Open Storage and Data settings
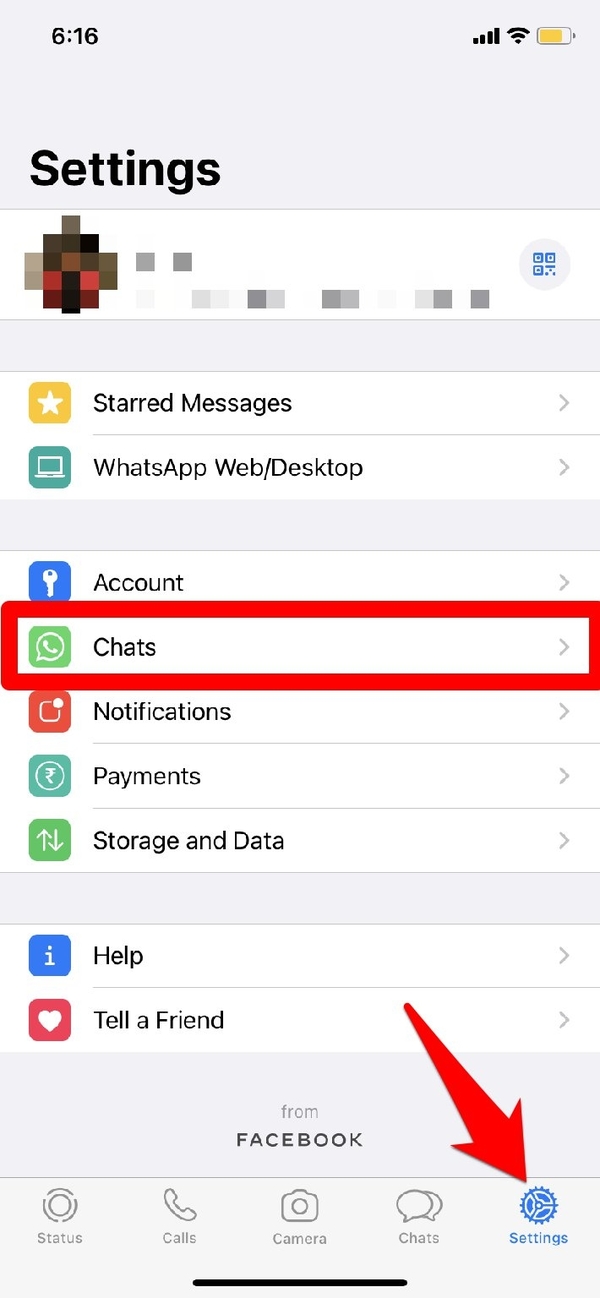Image resolution: width=600 pixels, height=1298 pixels. (300, 841)
